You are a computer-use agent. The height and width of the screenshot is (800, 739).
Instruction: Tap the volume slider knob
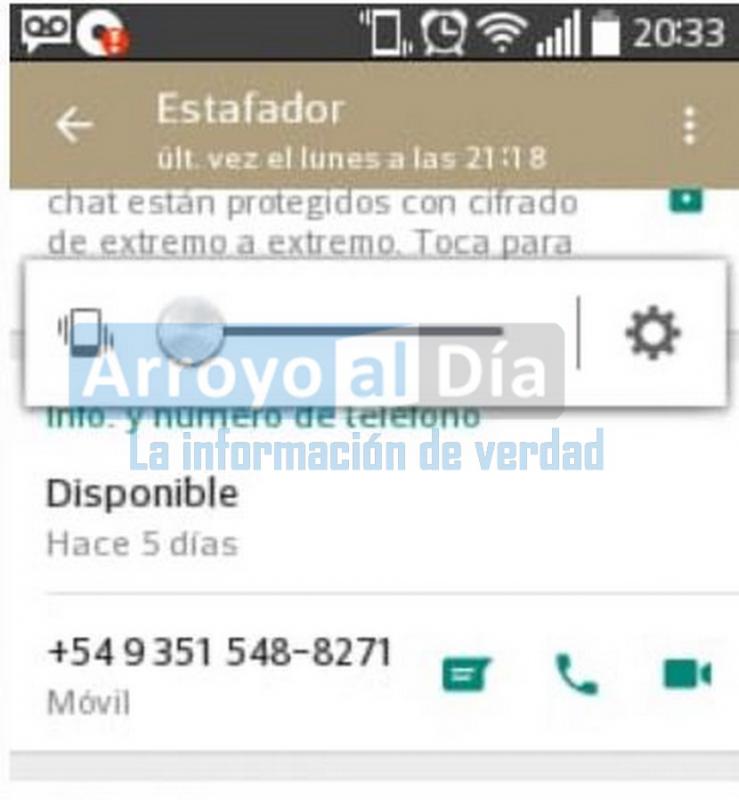point(191,329)
